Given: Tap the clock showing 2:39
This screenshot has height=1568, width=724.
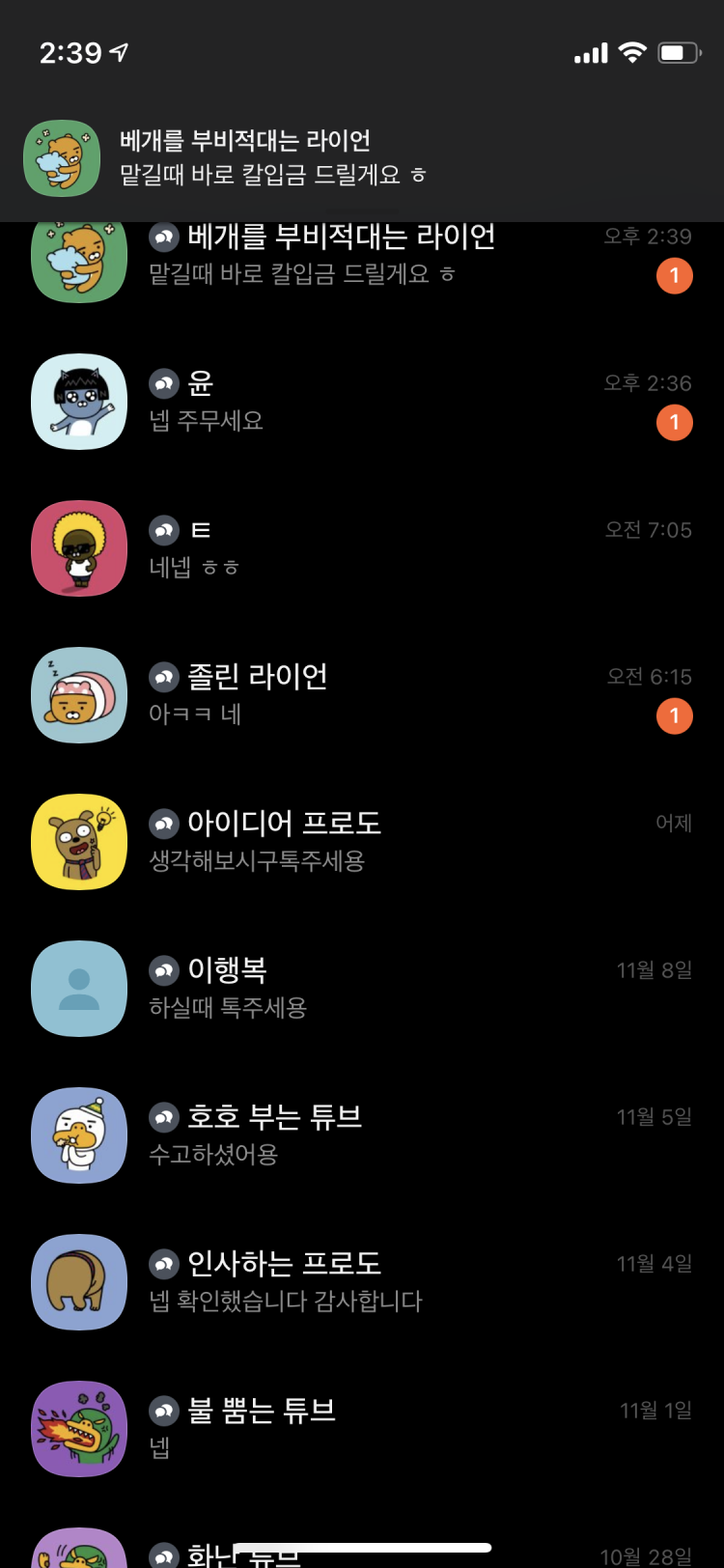Looking at the screenshot, I should click(66, 53).
